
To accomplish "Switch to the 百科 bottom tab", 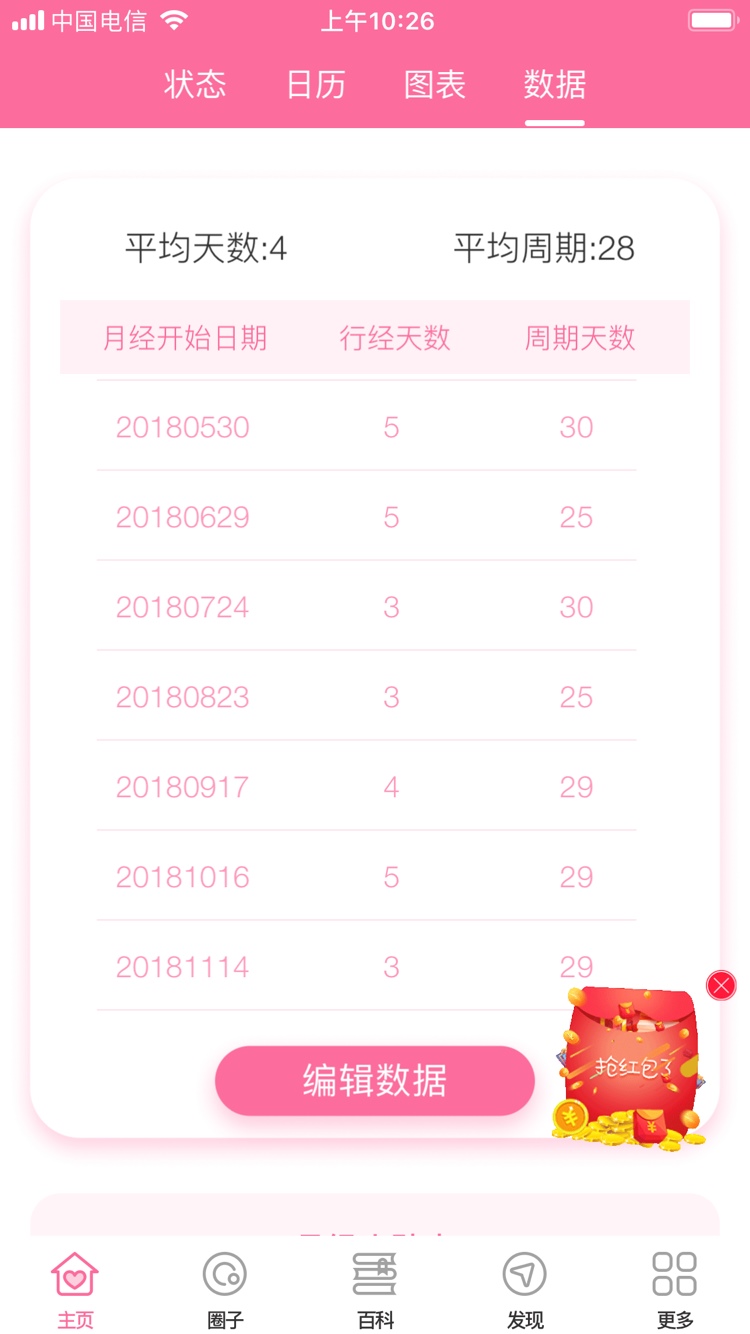I will (375, 1288).
